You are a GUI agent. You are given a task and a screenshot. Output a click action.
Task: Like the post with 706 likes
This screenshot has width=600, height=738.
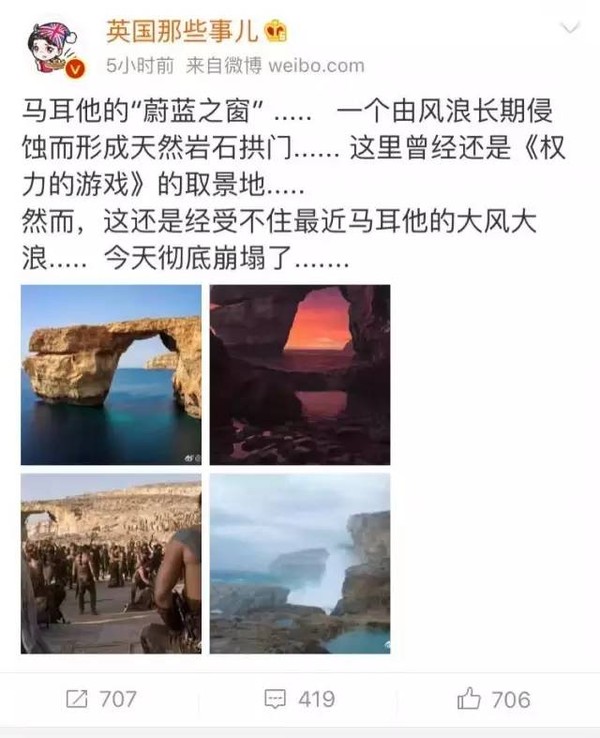(x=493, y=699)
